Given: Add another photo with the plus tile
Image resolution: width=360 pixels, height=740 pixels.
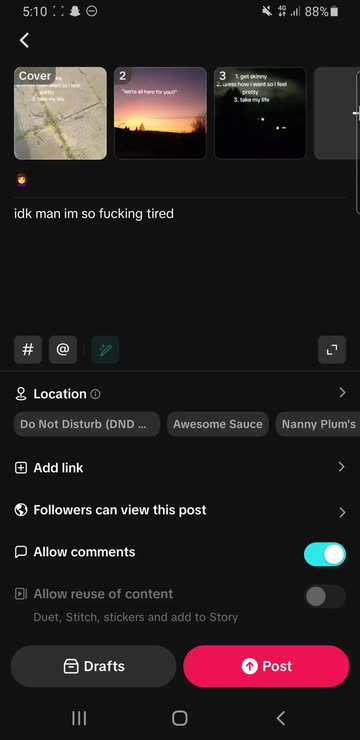Looking at the screenshot, I should [337, 113].
